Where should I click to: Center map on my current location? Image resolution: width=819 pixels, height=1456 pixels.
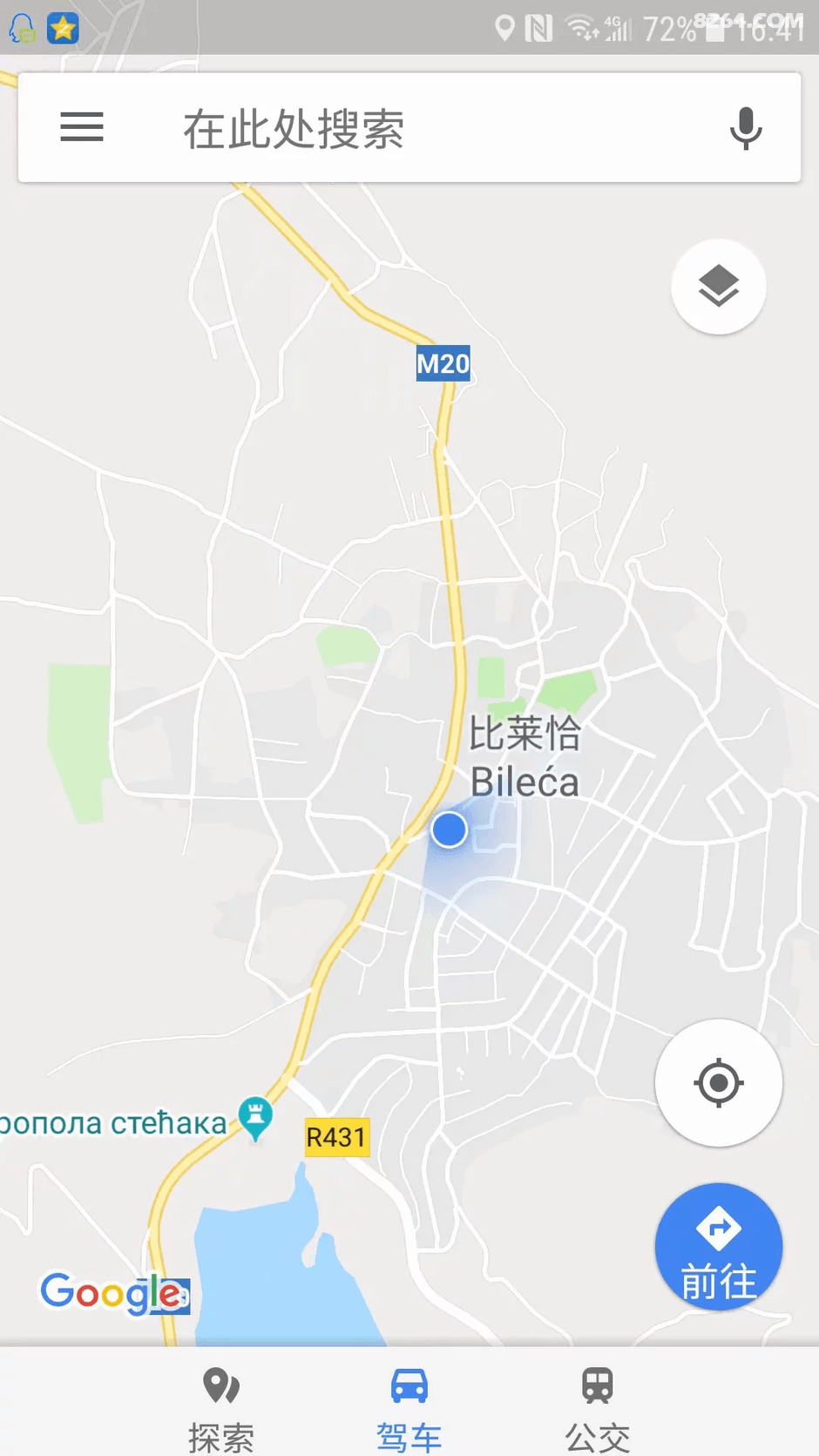point(719,1083)
